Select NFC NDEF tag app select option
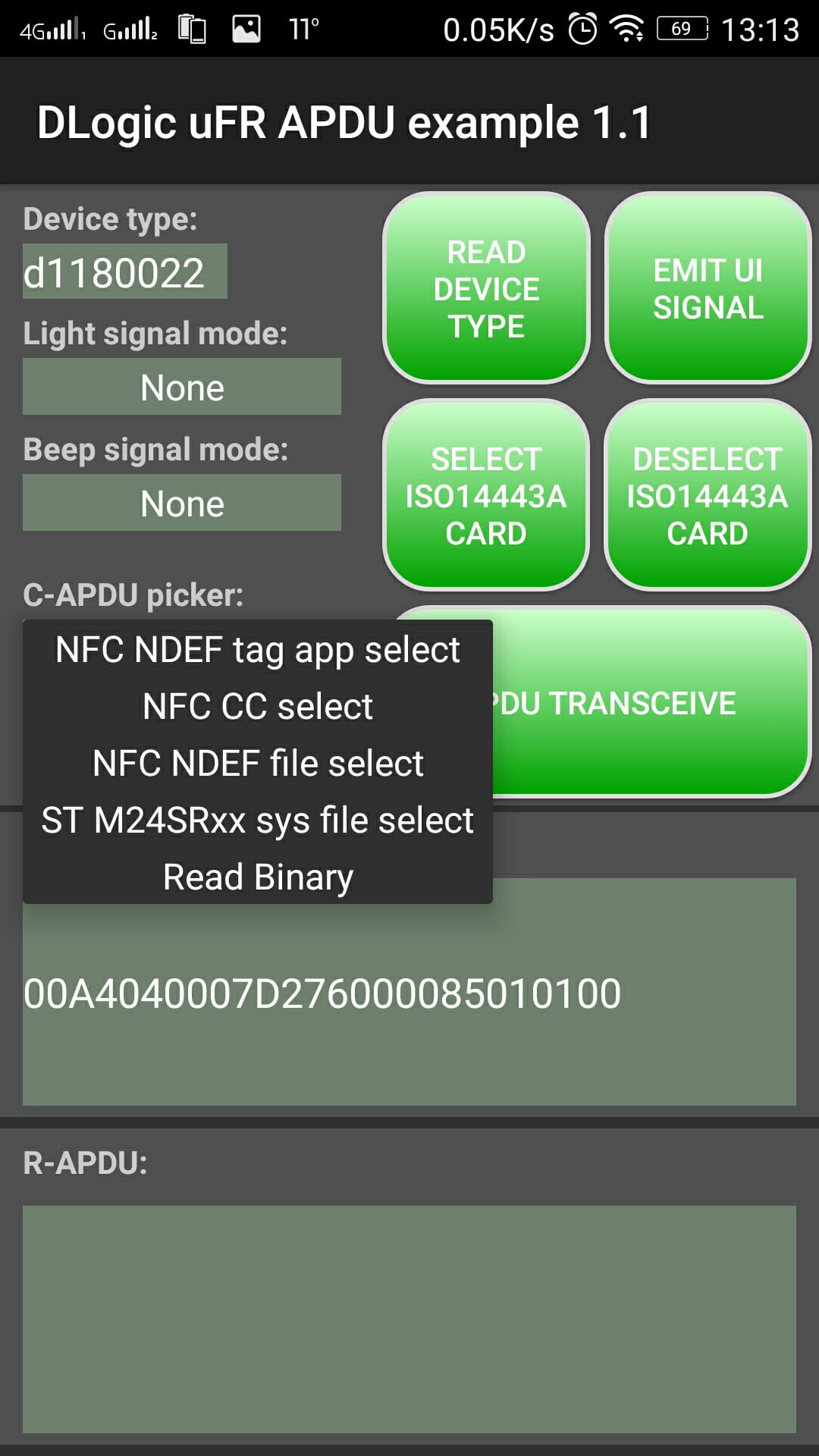 tap(258, 649)
